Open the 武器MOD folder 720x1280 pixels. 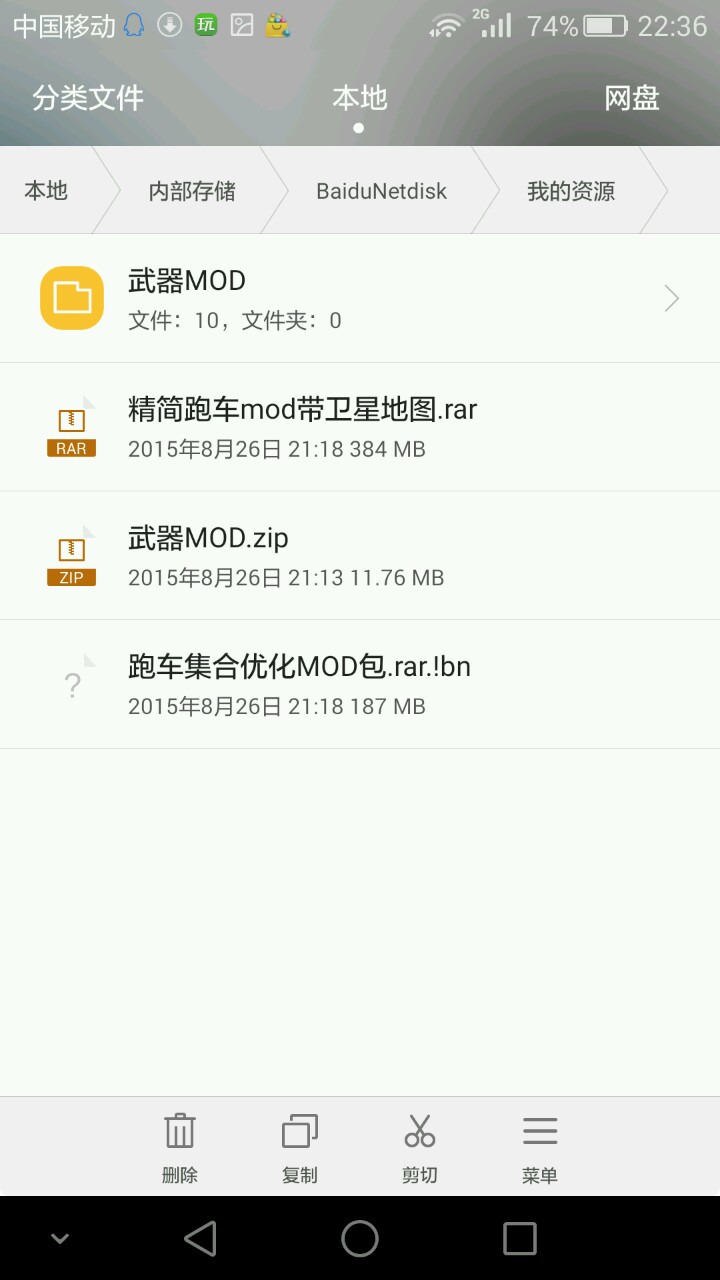pyautogui.click(x=359, y=298)
